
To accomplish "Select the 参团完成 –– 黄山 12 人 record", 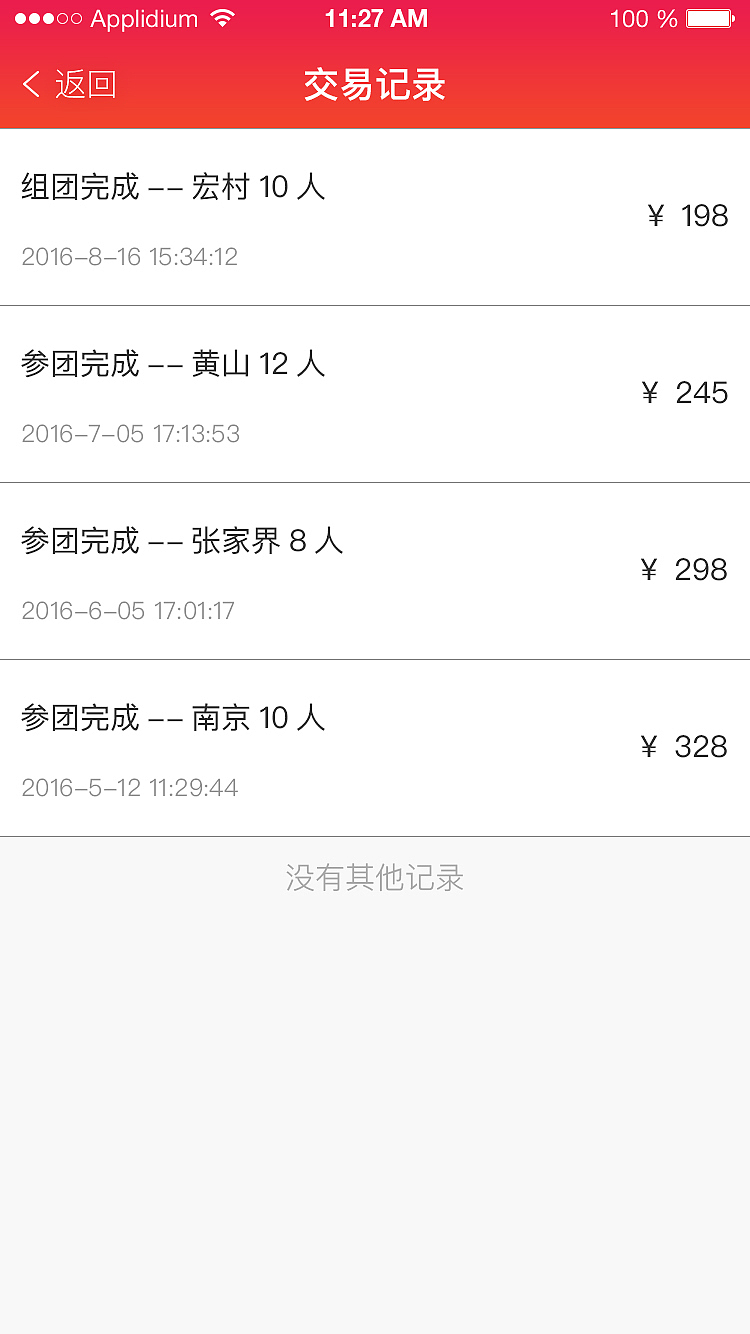I will (173, 364).
